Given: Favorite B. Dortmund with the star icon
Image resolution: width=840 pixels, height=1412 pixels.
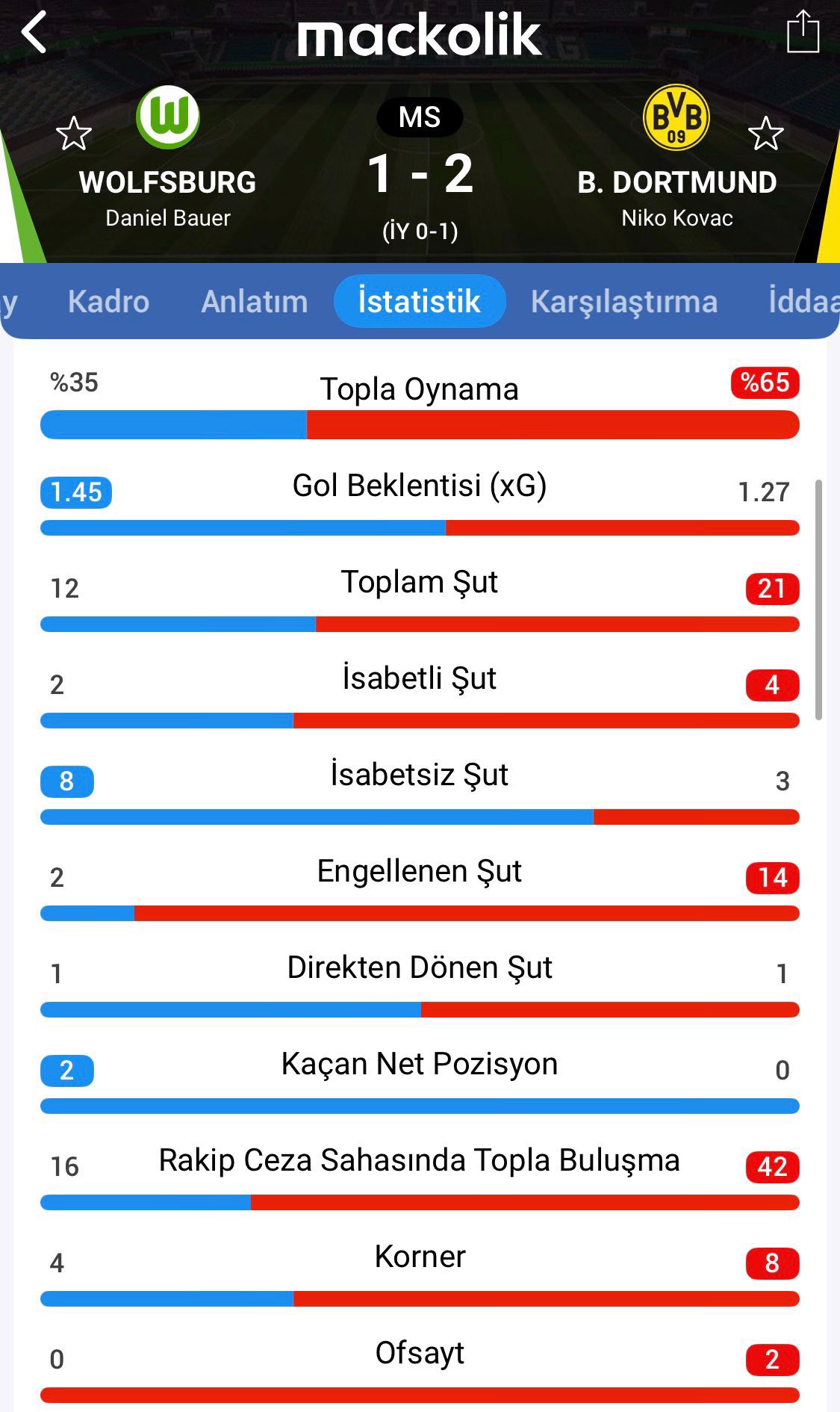Looking at the screenshot, I should [765, 134].
